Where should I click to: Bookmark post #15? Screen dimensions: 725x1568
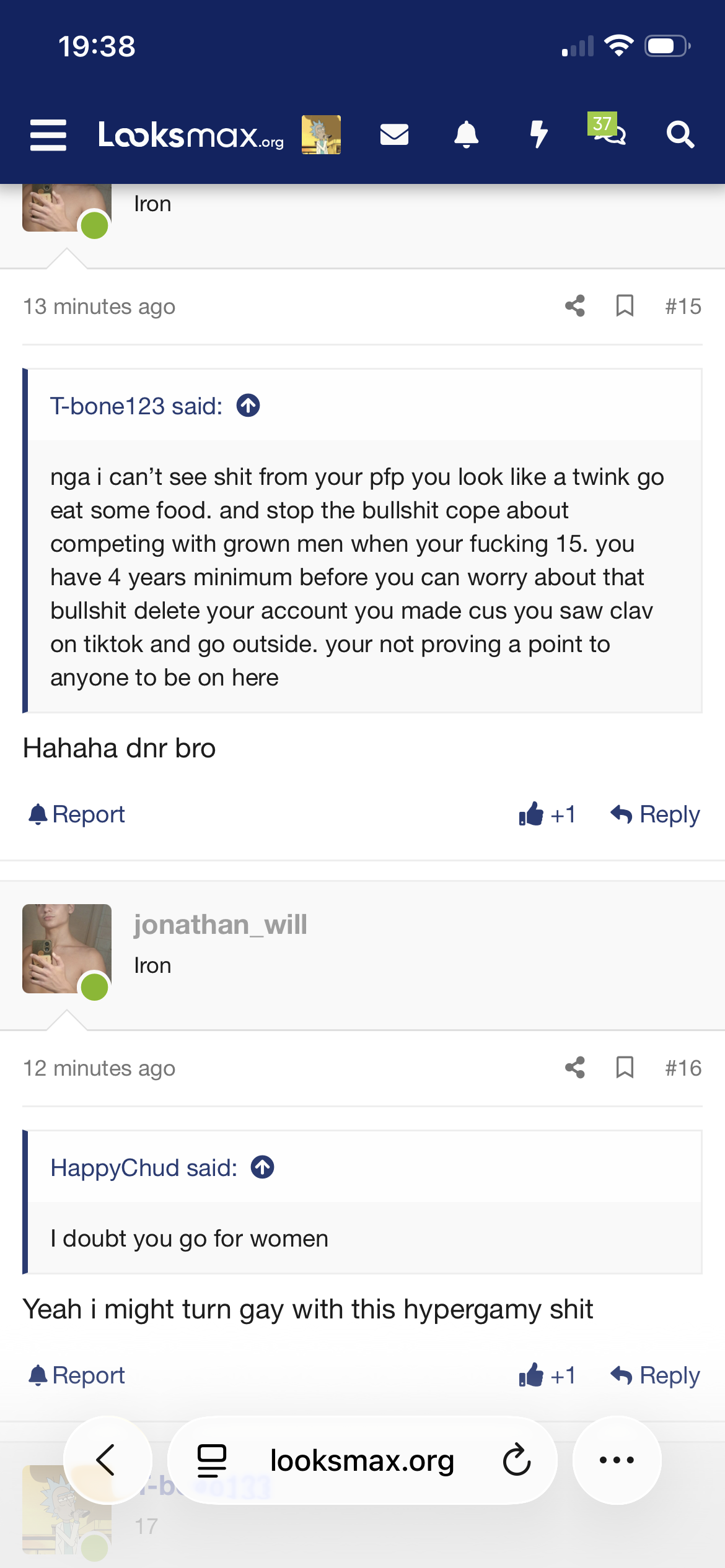pos(625,306)
